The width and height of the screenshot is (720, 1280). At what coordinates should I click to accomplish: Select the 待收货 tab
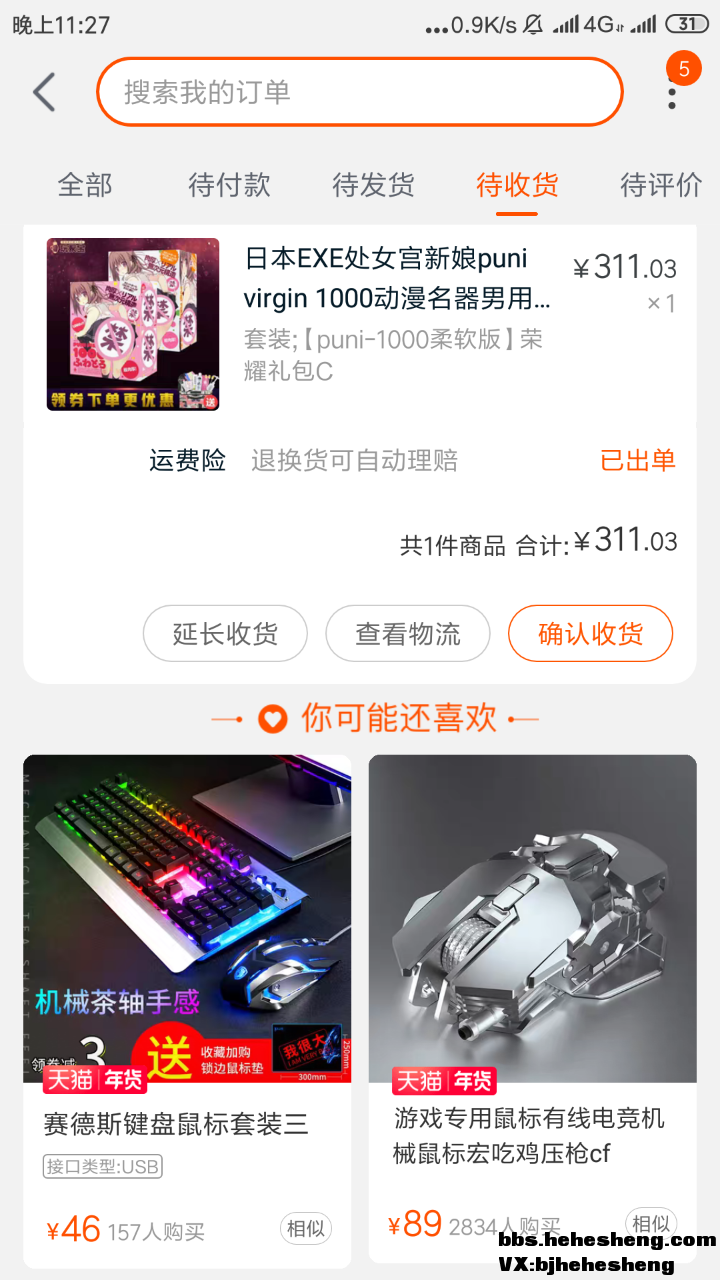[x=517, y=185]
